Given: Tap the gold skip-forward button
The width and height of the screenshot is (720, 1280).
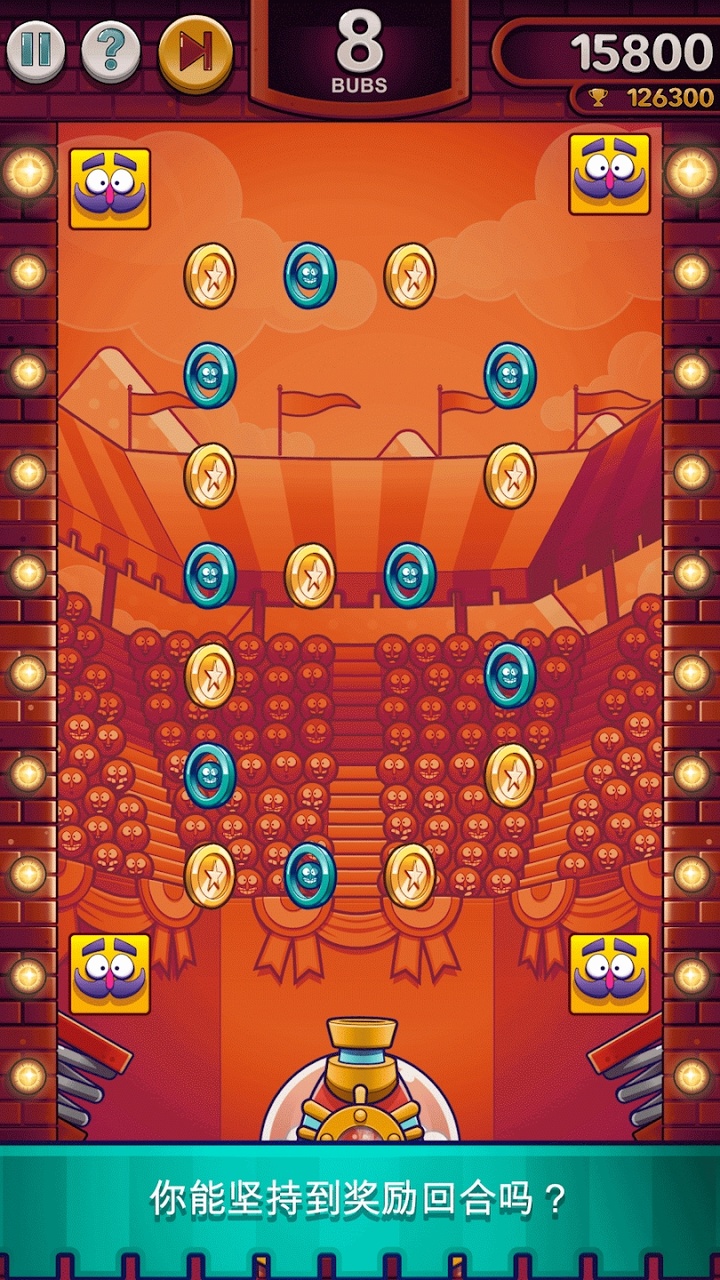Looking at the screenshot, I should pyautogui.click(x=195, y=52).
